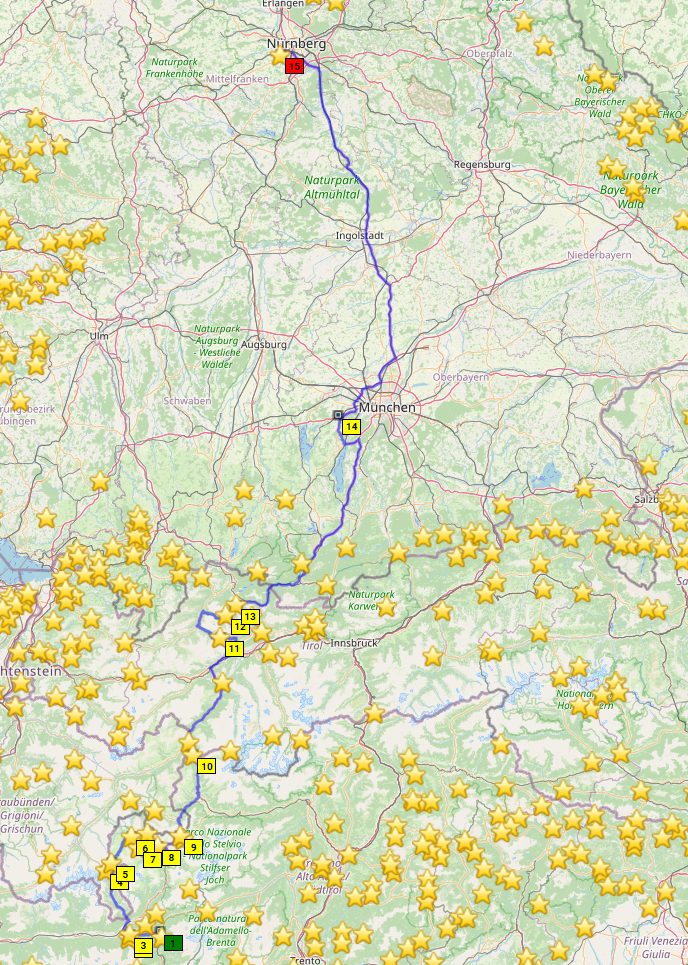Open waypoint marker 13
The height and width of the screenshot is (965, 688).
point(250,616)
